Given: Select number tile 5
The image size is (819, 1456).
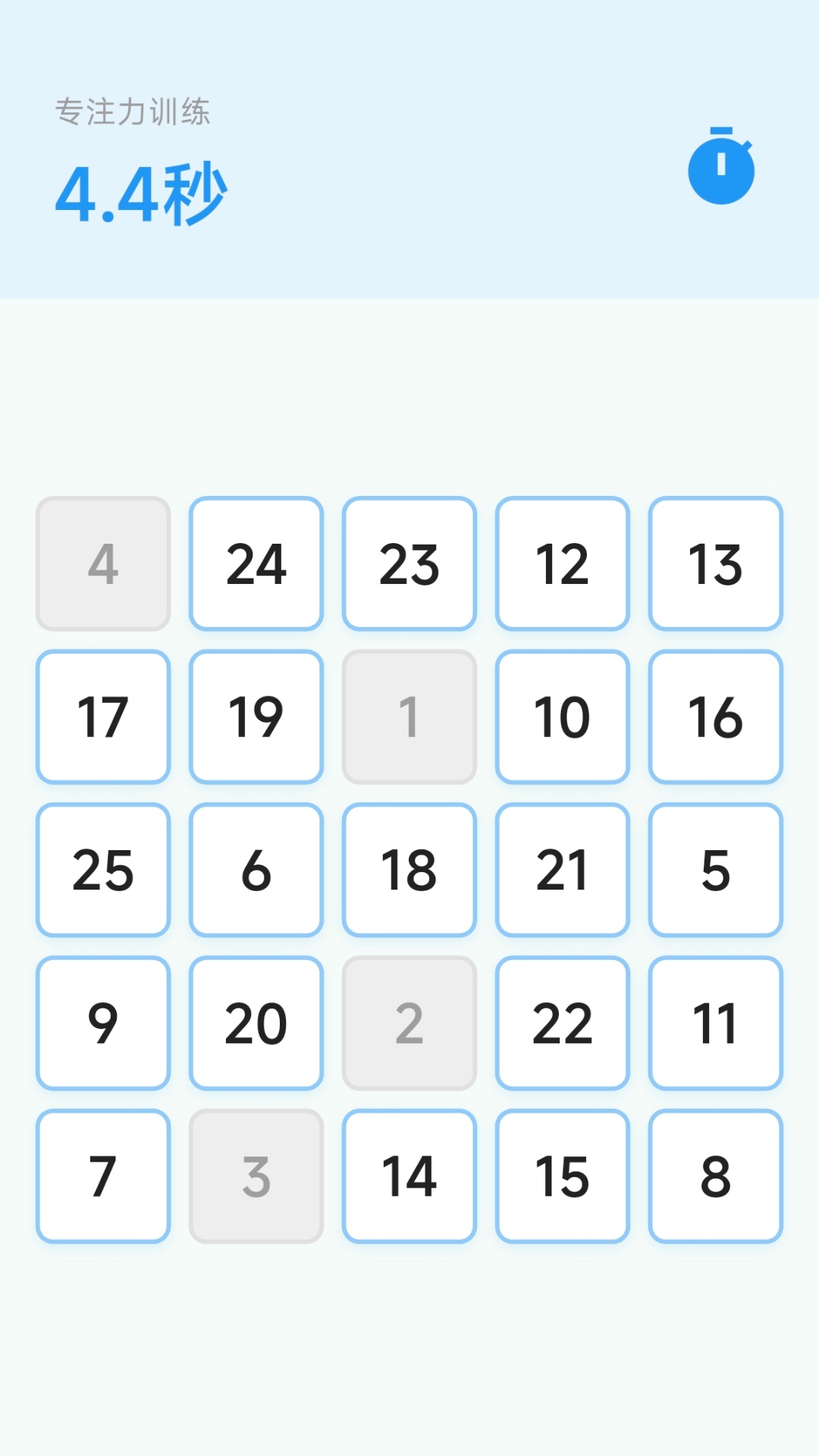Looking at the screenshot, I should tap(715, 870).
